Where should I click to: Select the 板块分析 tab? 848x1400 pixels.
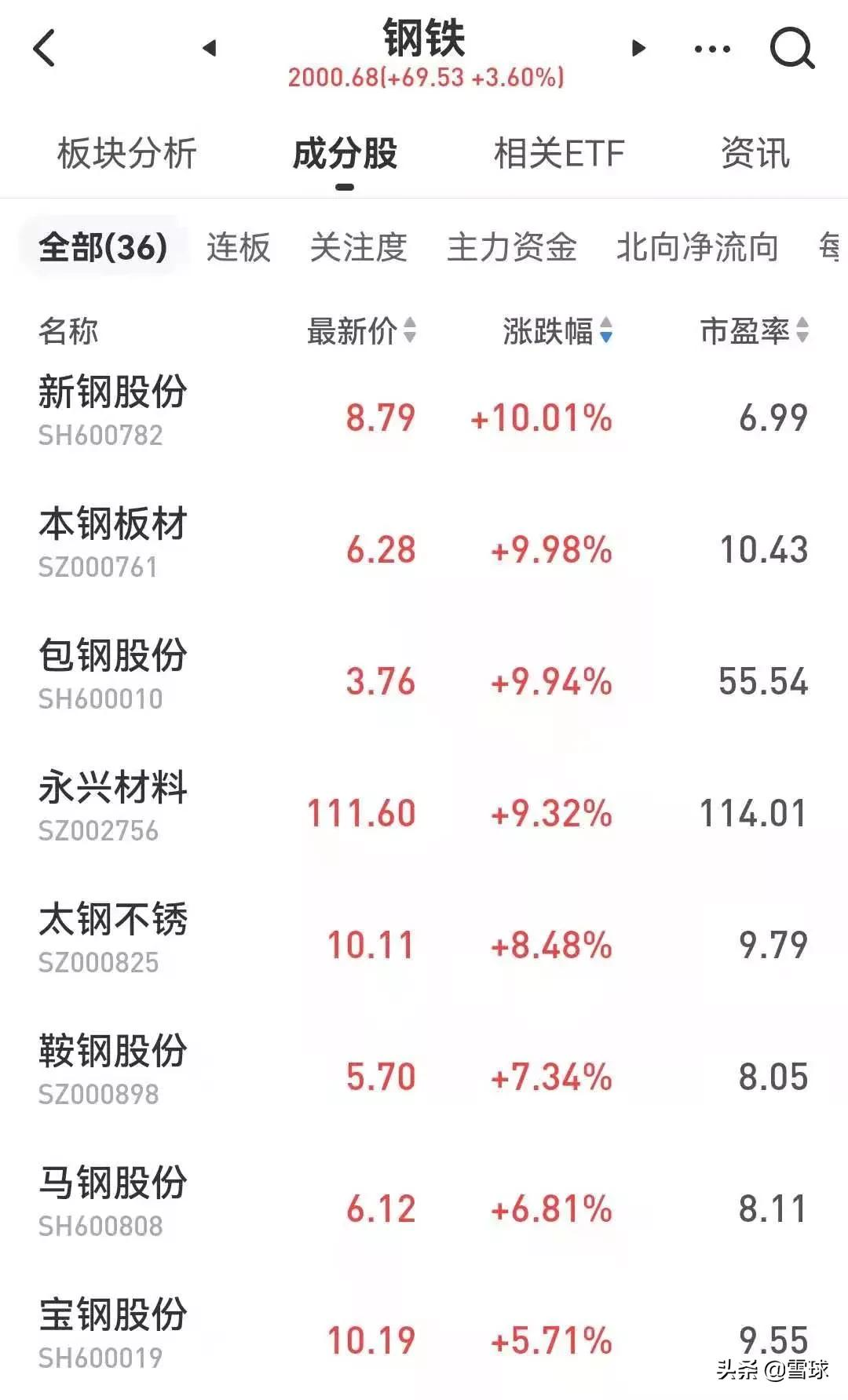126,154
